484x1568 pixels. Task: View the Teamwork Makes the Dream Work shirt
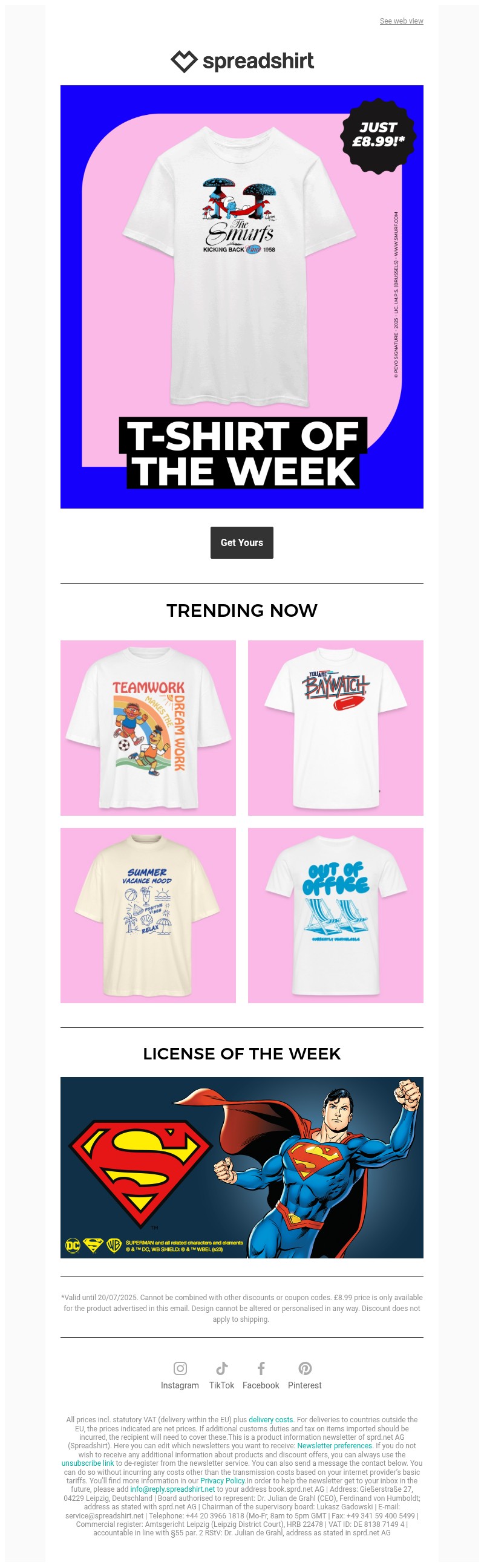click(148, 727)
